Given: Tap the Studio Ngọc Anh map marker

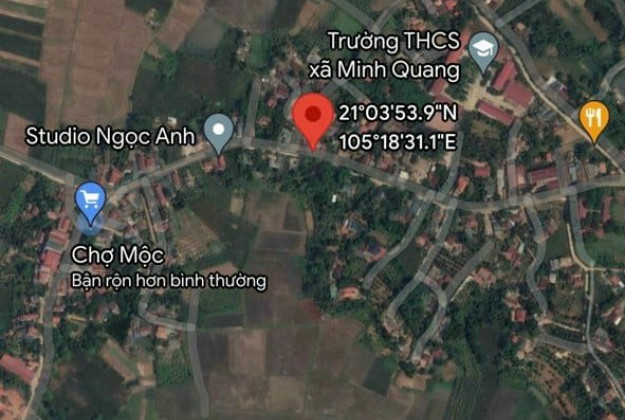Looking at the screenshot, I should pos(218,130).
